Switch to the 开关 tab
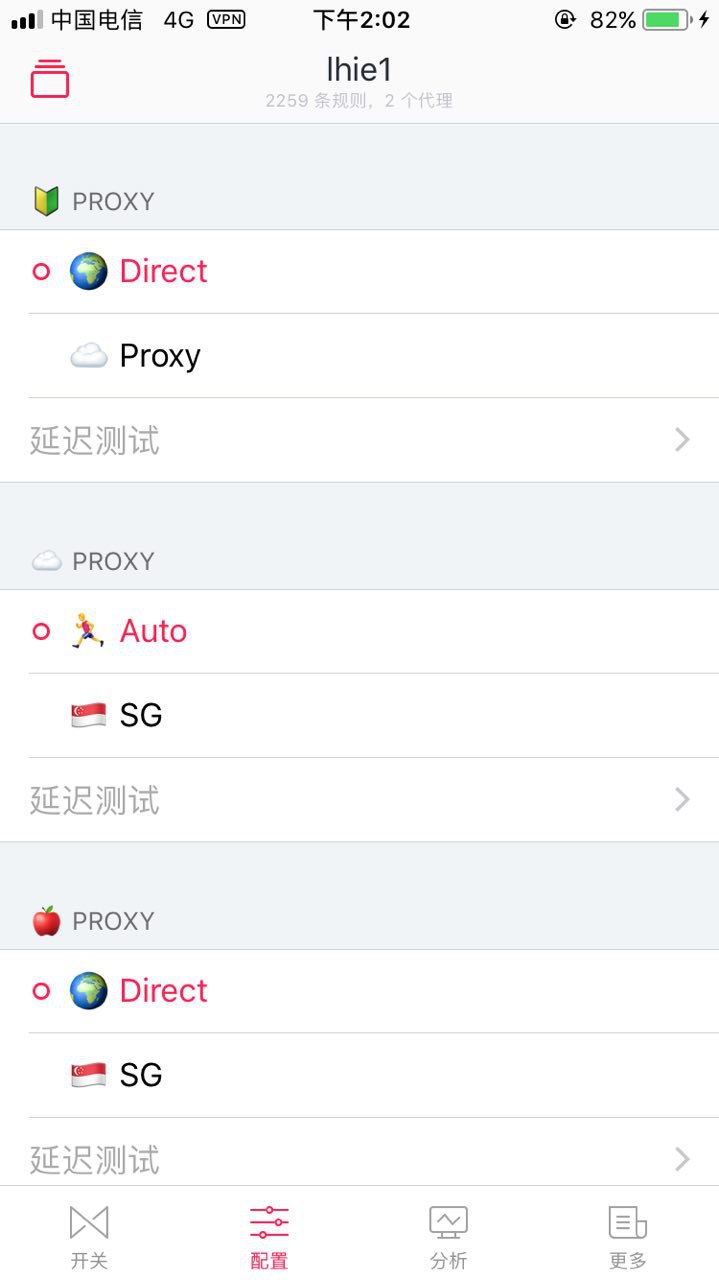Screen dimensions: 719x1280 pos(89,1235)
